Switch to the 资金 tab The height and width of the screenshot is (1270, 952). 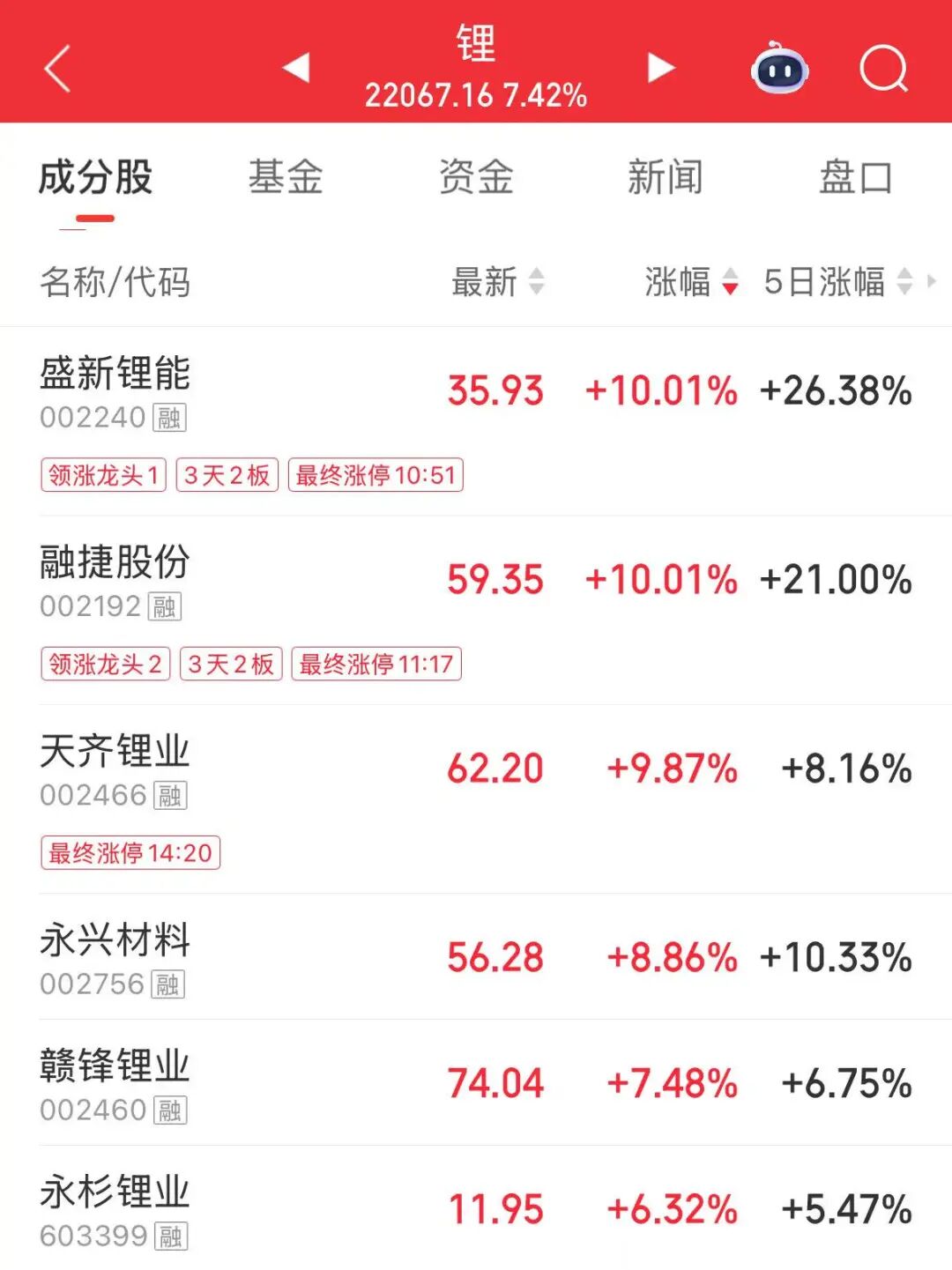(x=476, y=177)
